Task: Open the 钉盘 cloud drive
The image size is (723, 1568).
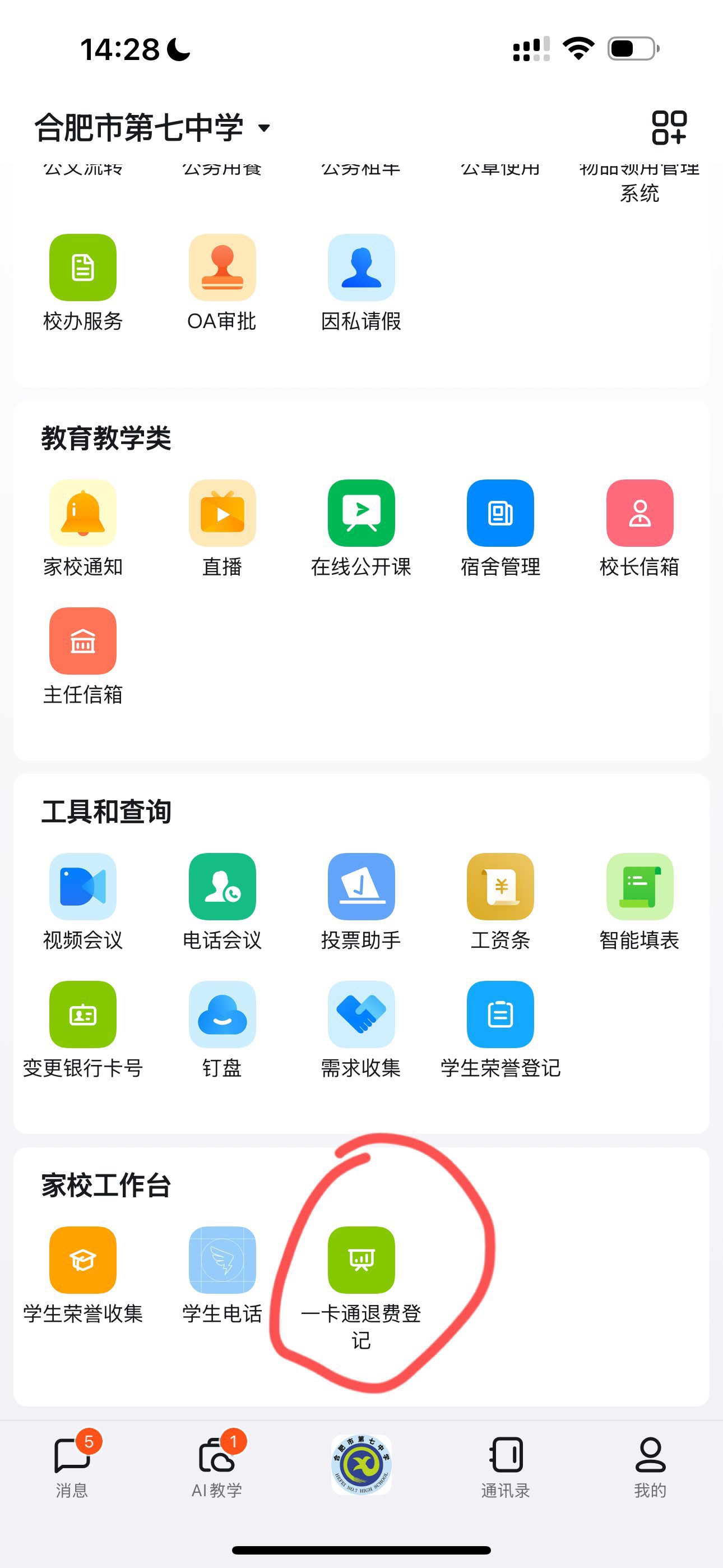Action: [221, 1013]
